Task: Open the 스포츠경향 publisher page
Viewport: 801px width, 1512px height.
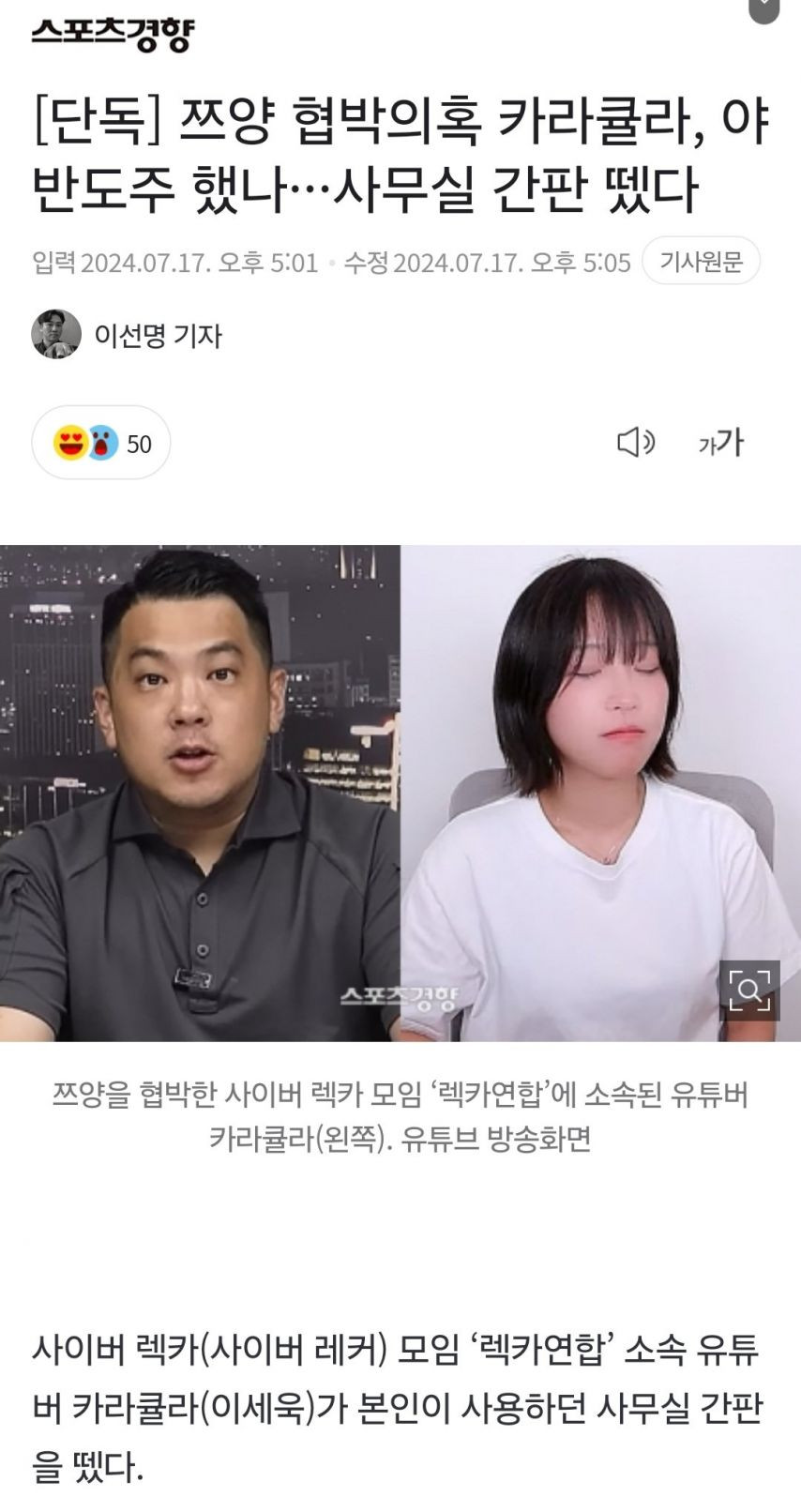Action: (113, 33)
